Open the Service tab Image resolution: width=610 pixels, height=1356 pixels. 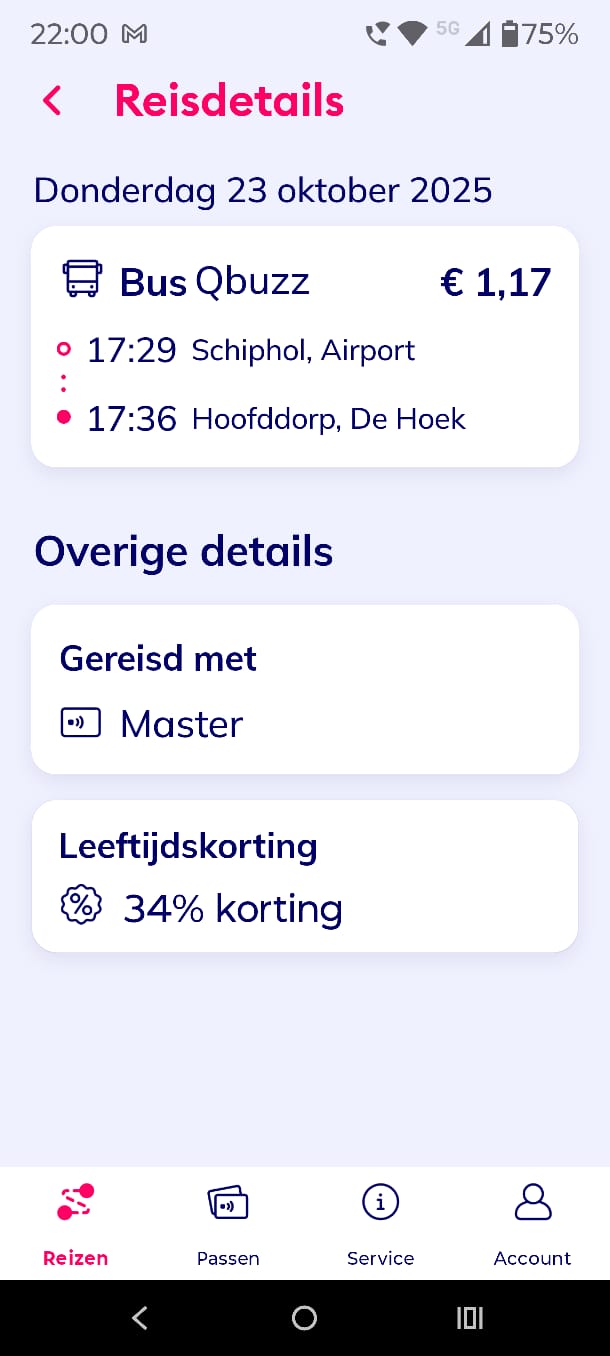380,1223
